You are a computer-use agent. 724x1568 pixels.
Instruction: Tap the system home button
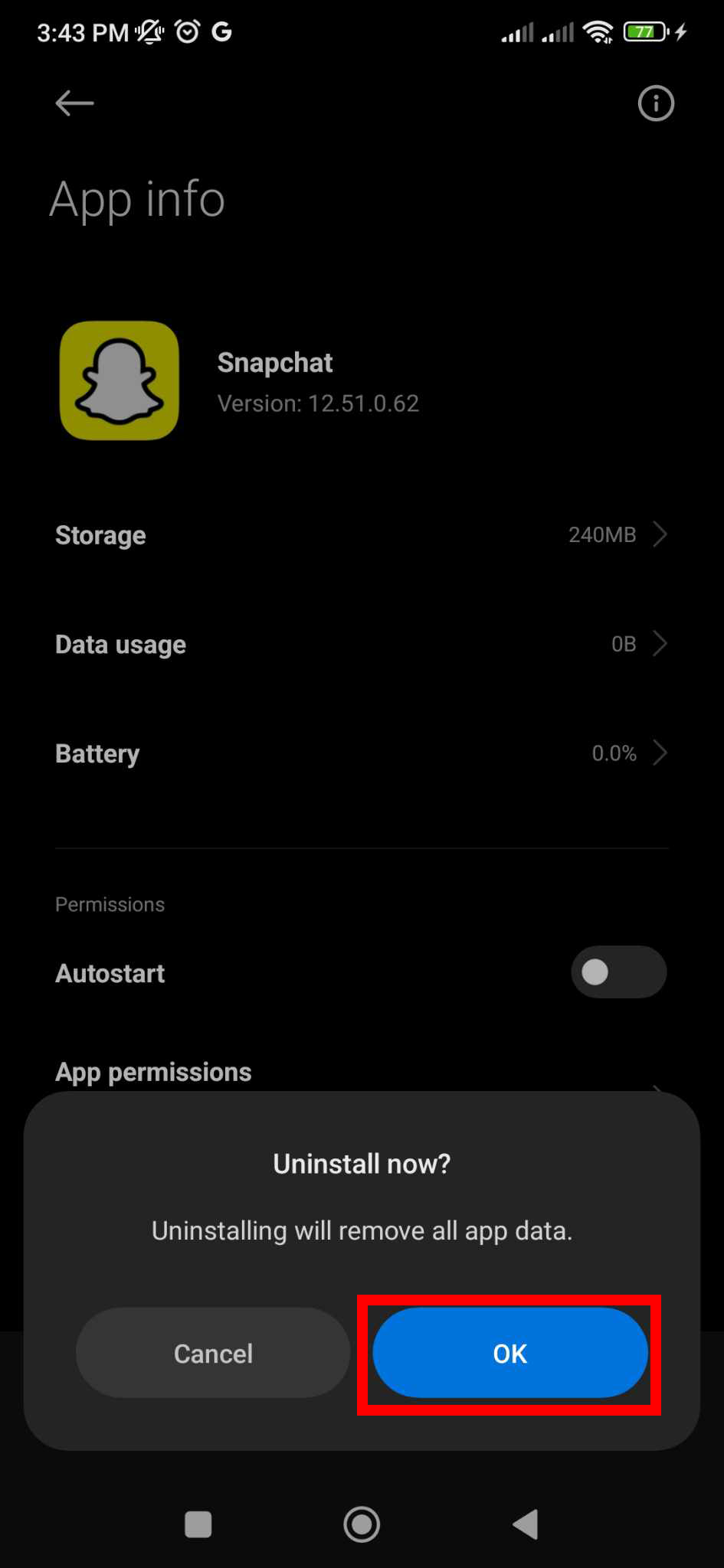point(362,1524)
